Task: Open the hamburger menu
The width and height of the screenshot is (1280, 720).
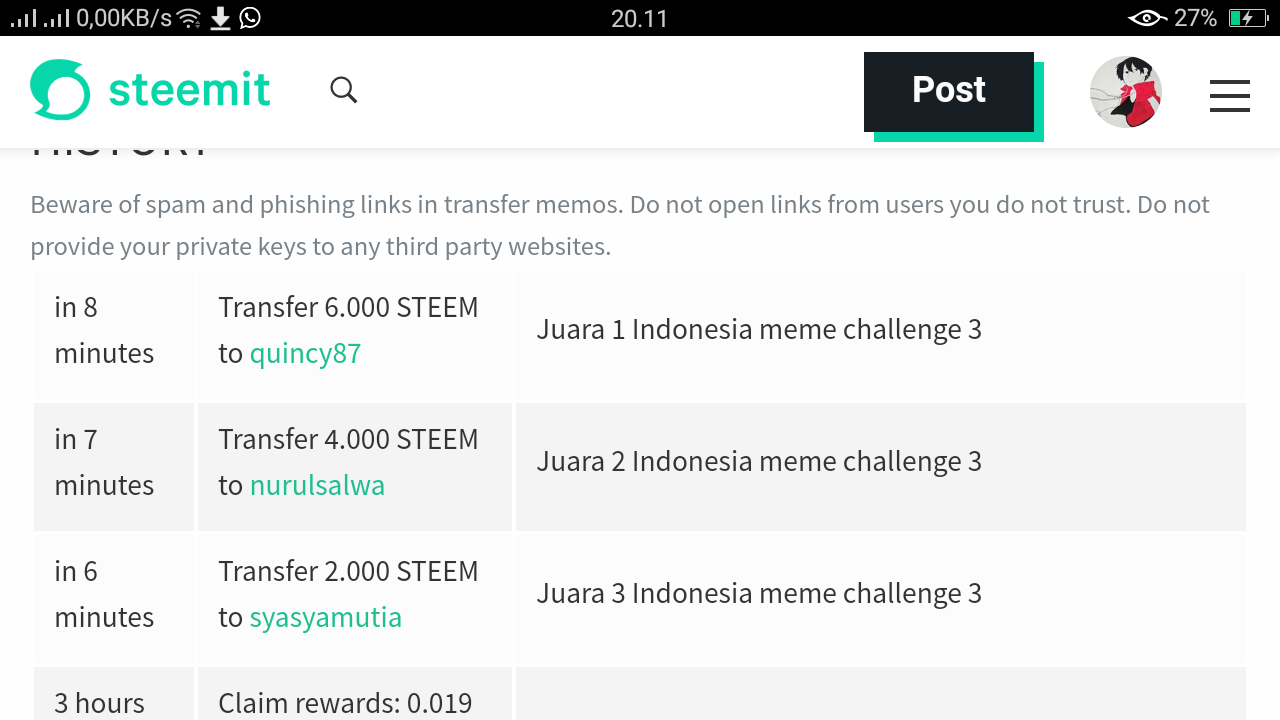Action: point(1230,96)
